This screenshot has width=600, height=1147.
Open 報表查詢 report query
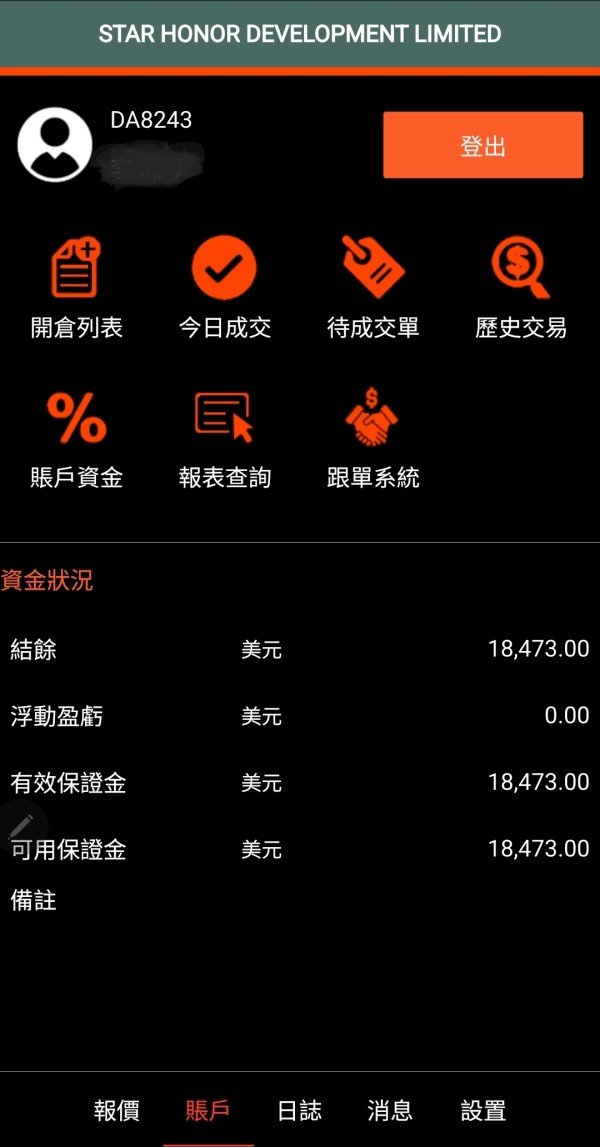[x=225, y=439]
